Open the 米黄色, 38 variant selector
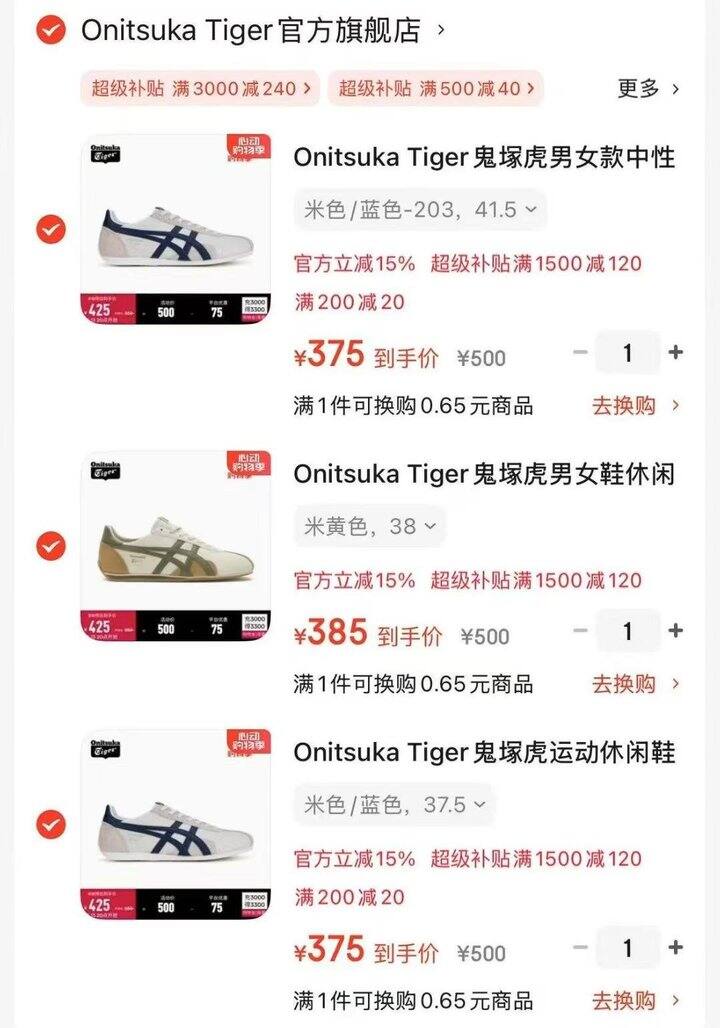The height and width of the screenshot is (1028, 720). (370, 526)
